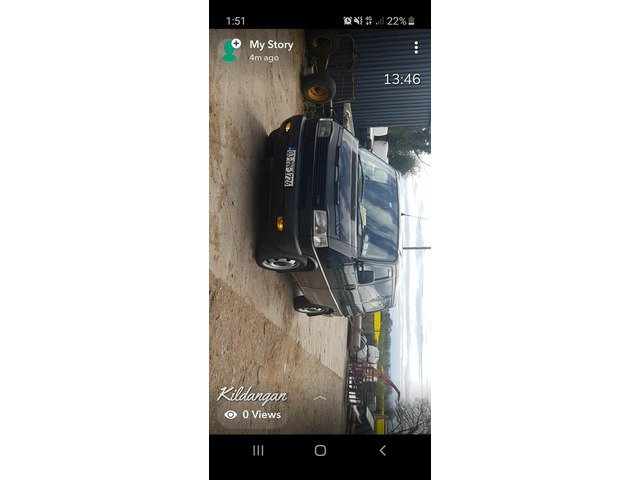Open the recent apps switcher

tap(258, 451)
